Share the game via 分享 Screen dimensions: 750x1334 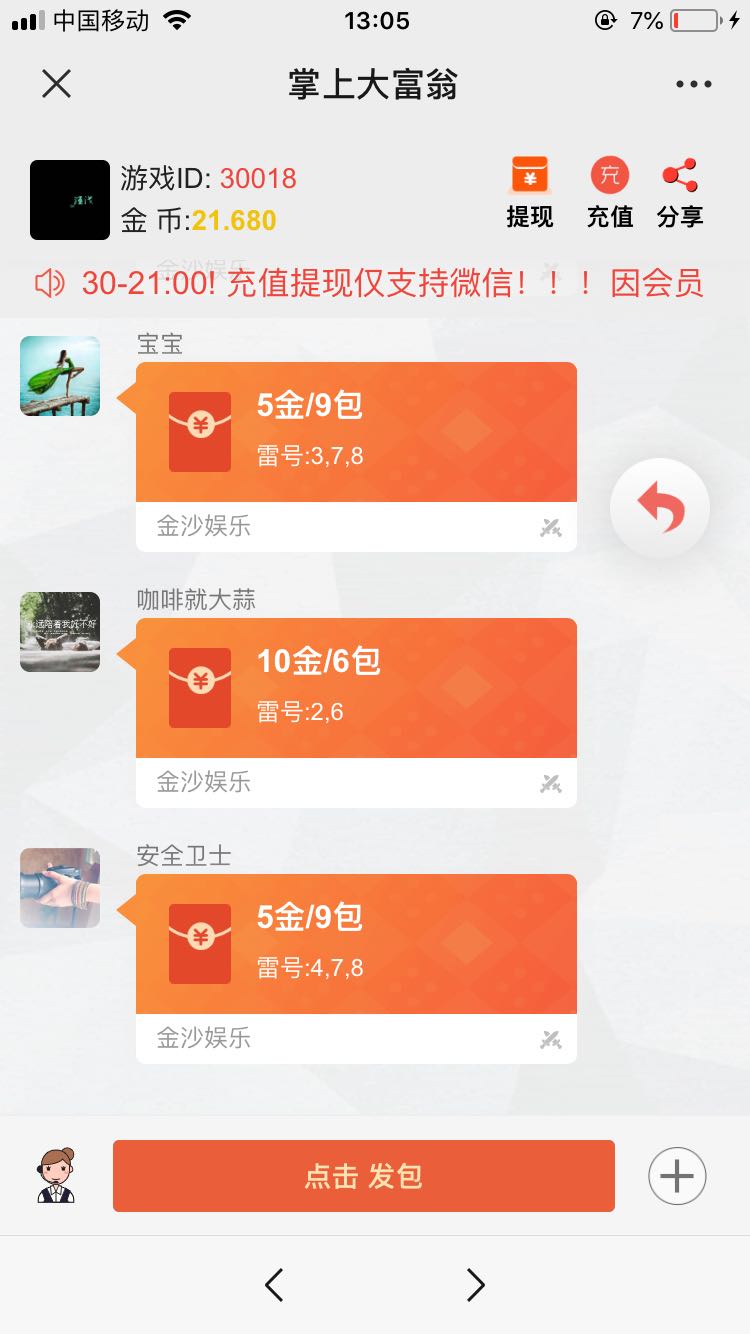(x=680, y=192)
